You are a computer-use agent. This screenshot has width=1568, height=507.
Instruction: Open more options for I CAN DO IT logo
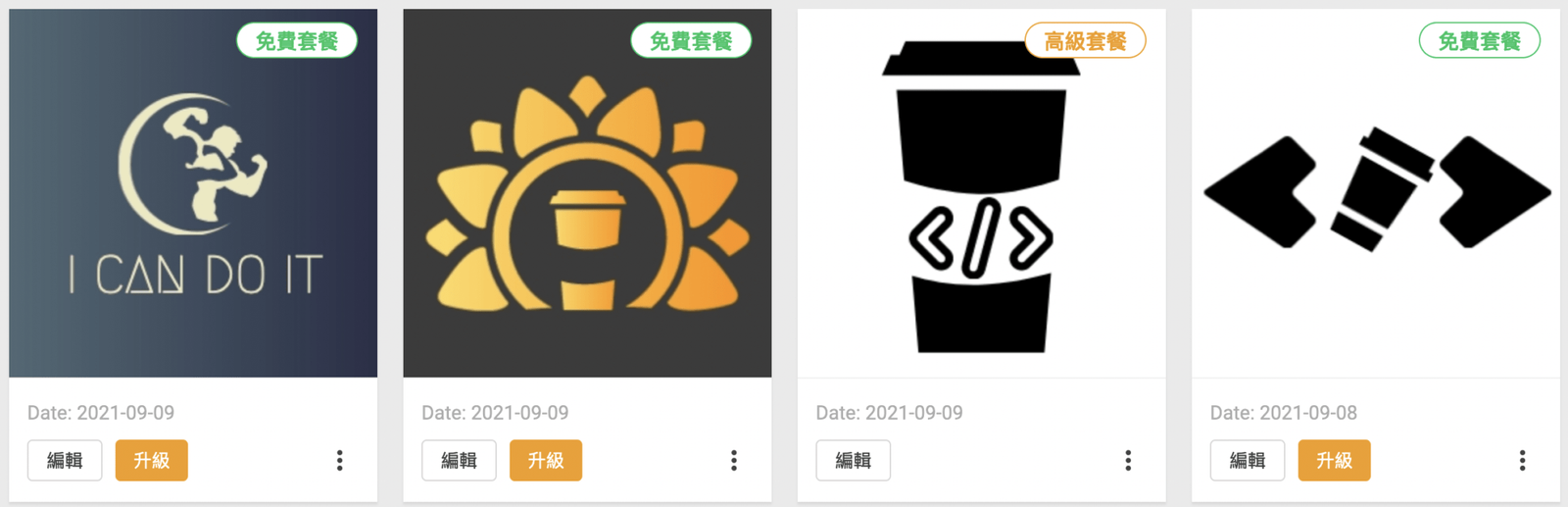[x=340, y=460]
